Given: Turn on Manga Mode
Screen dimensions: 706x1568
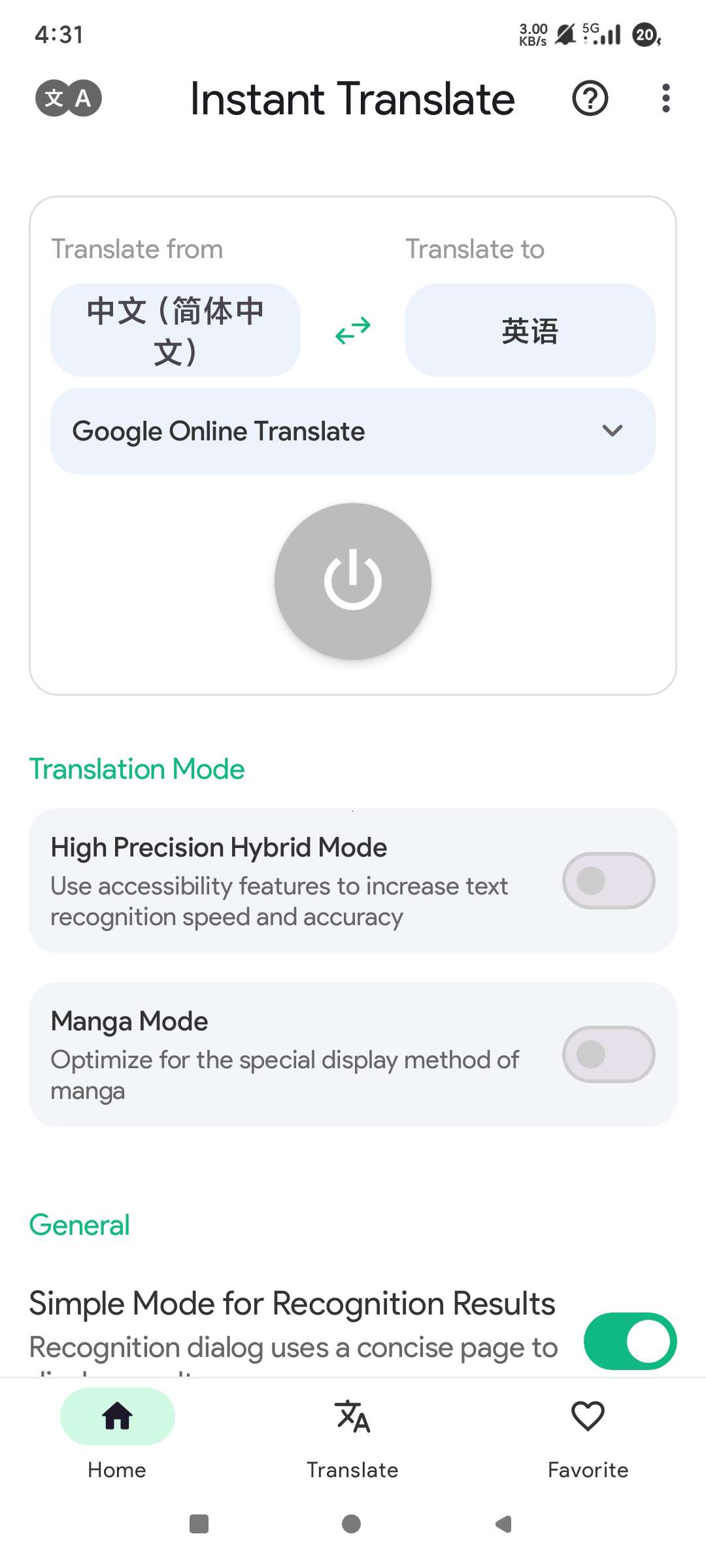Looking at the screenshot, I should click(608, 1054).
